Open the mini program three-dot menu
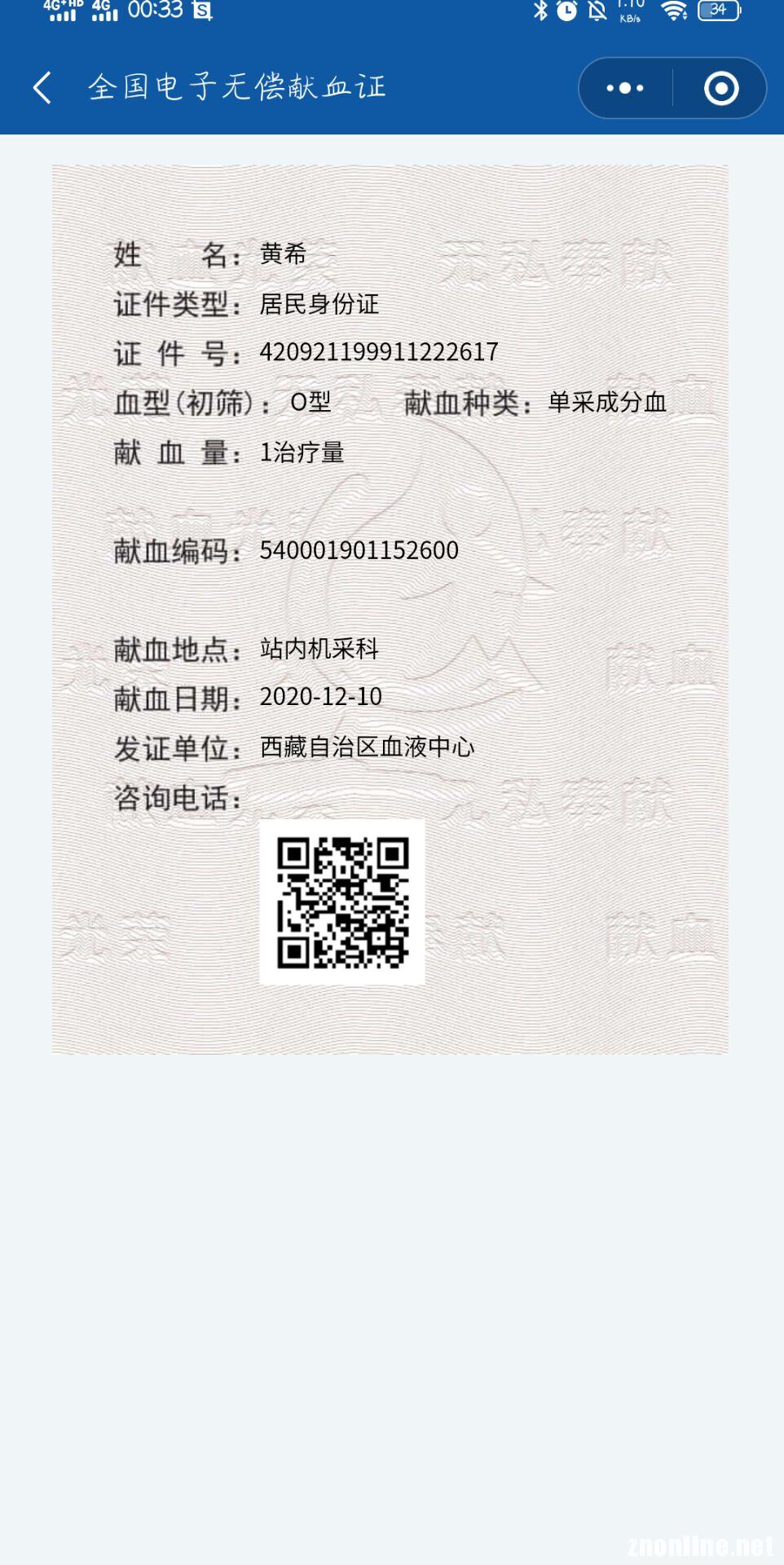The image size is (784, 1565). tap(625, 88)
